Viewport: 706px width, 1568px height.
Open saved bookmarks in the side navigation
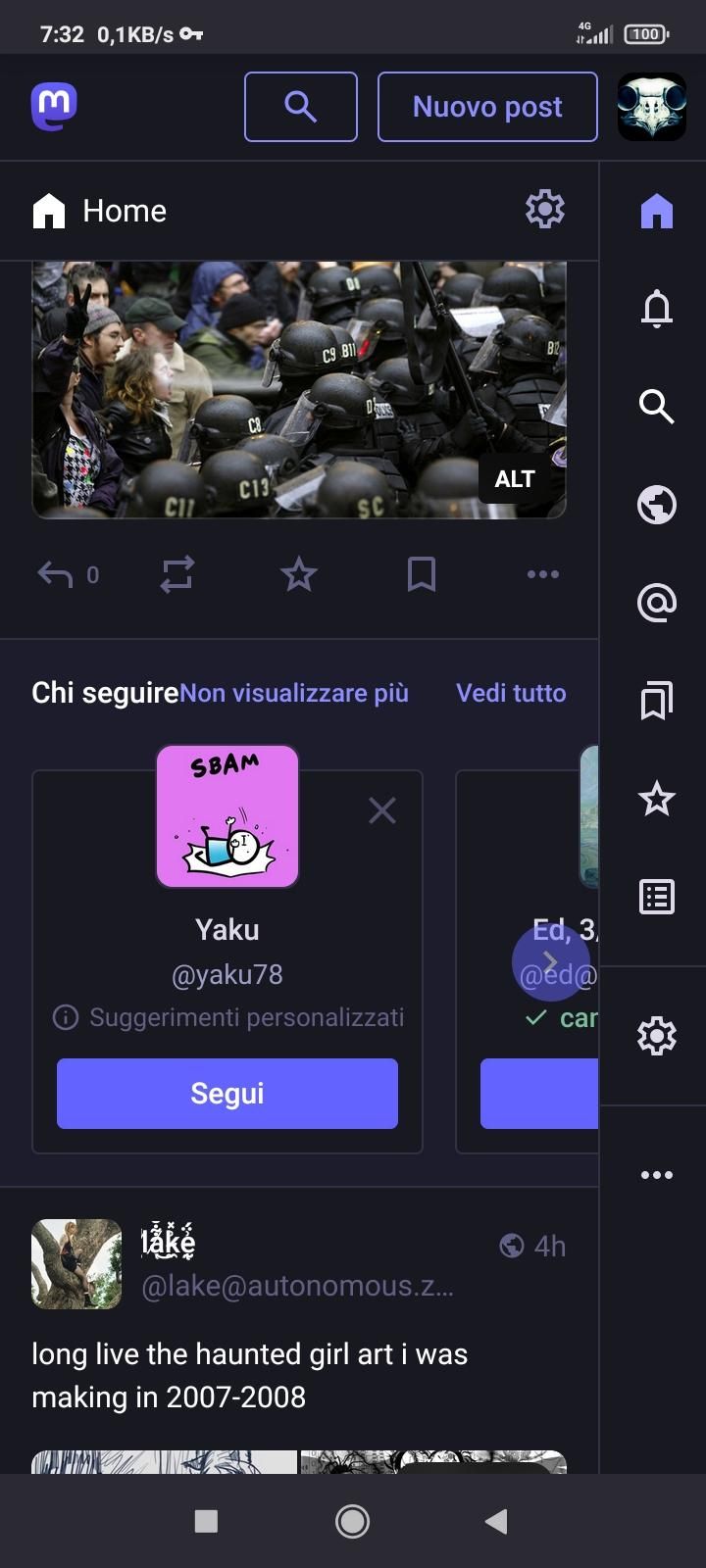[656, 701]
